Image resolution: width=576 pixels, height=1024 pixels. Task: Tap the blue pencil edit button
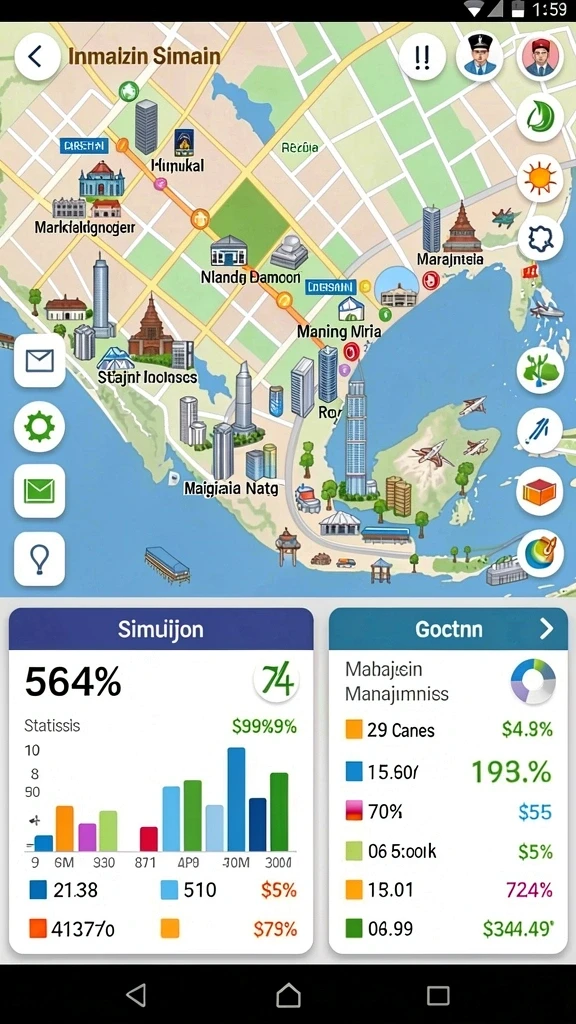[x=539, y=430]
